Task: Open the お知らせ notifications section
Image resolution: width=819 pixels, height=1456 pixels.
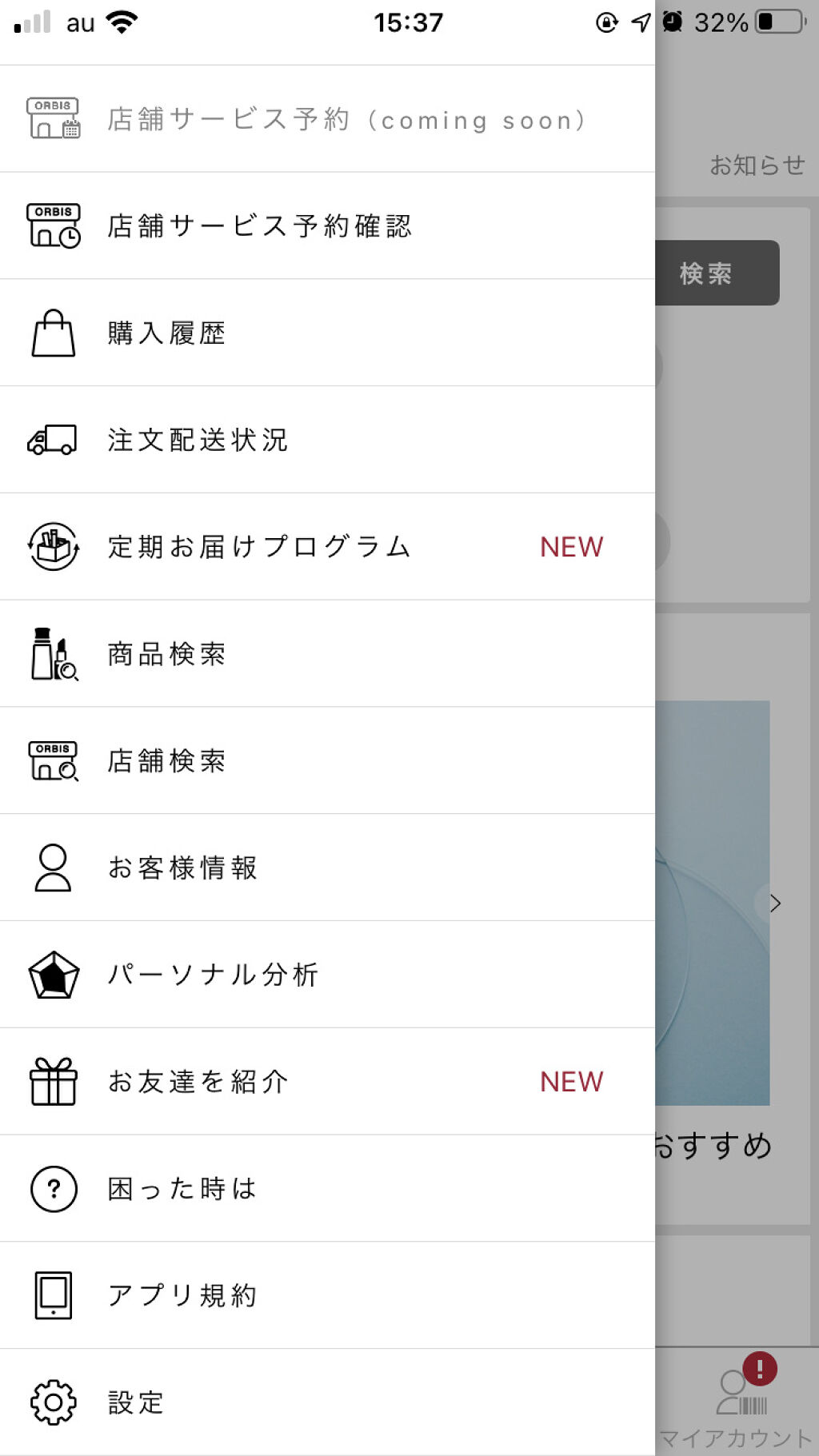Action: click(756, 166)
